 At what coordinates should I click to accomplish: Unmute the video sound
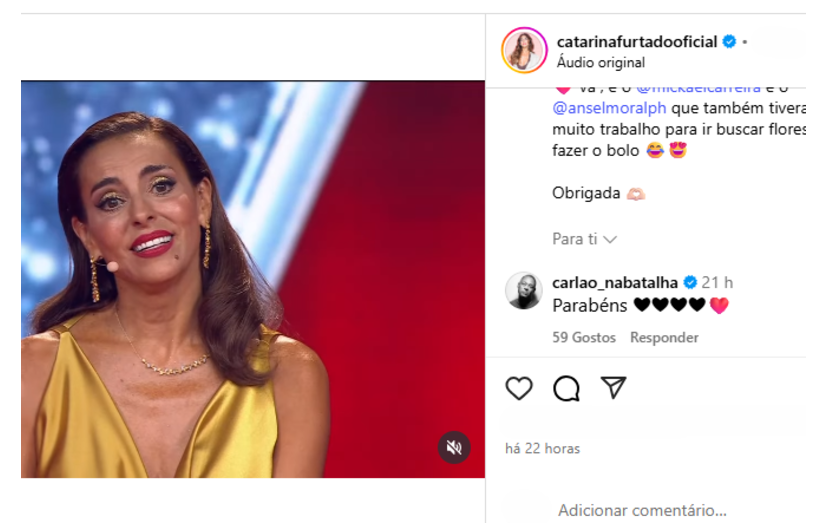tap(453, 447)
